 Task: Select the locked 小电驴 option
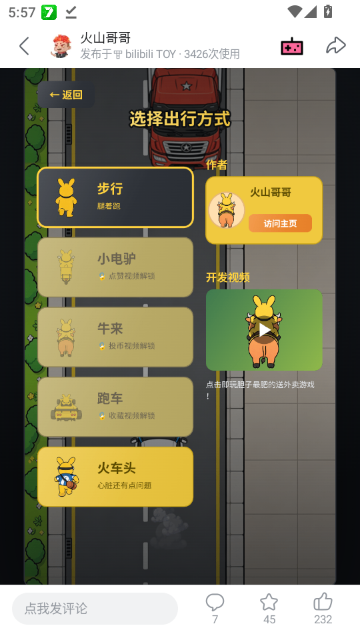coord(115,267)
